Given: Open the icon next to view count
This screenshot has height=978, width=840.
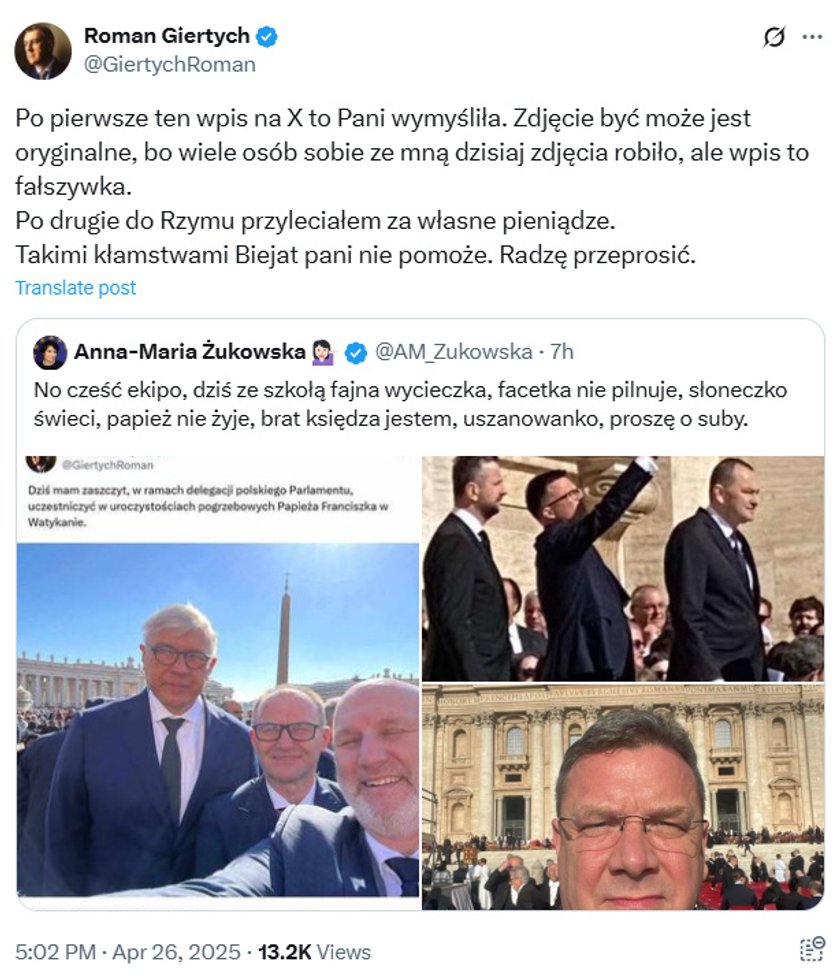Looking at the screenshot, I should (811, 951).
